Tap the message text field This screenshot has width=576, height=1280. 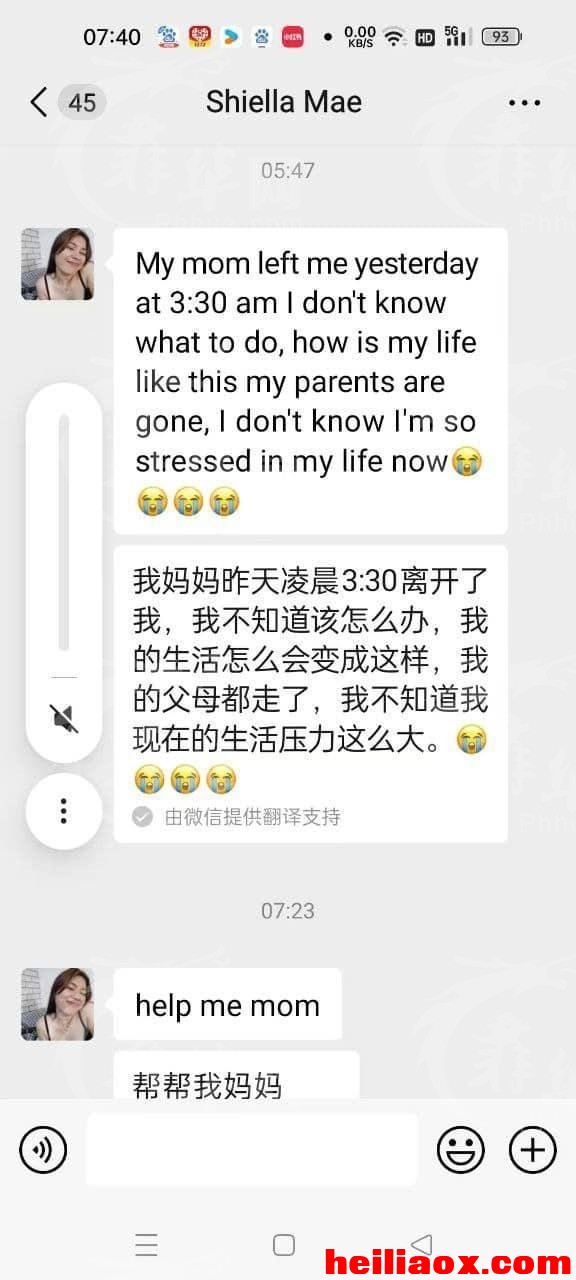[x=252, y=1150]
